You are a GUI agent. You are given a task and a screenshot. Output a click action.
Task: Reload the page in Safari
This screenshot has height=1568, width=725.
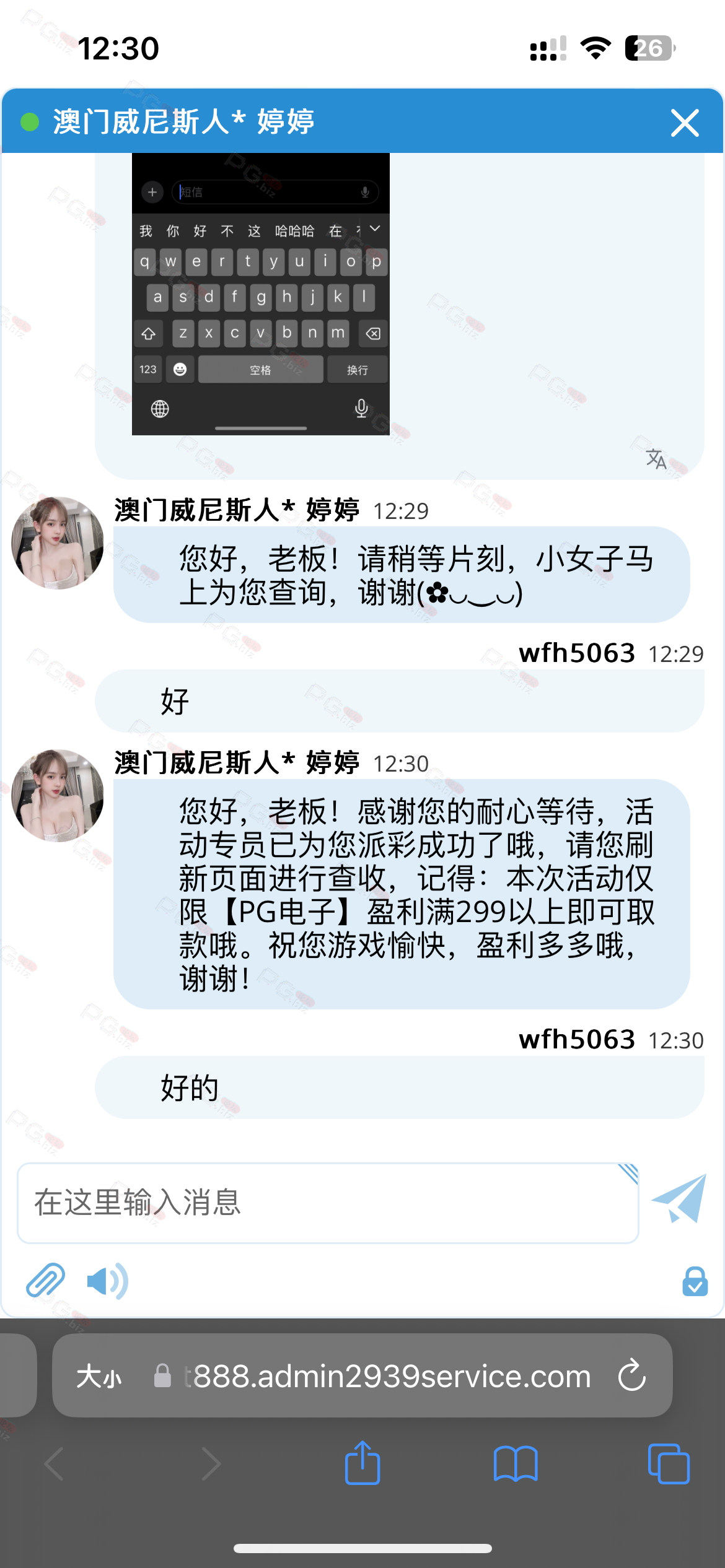pos(632,1375)
